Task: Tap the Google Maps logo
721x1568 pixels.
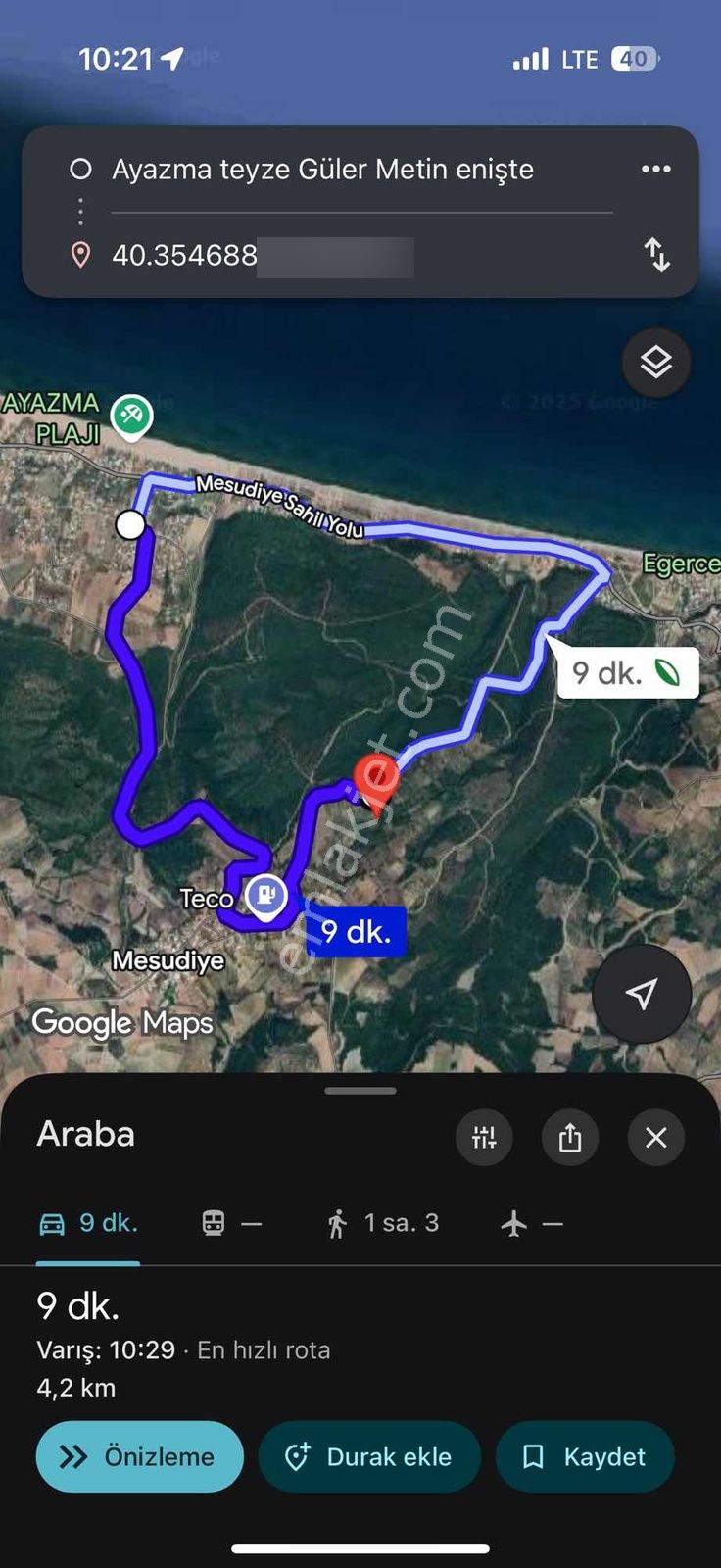Action: tap(121, 1022)
